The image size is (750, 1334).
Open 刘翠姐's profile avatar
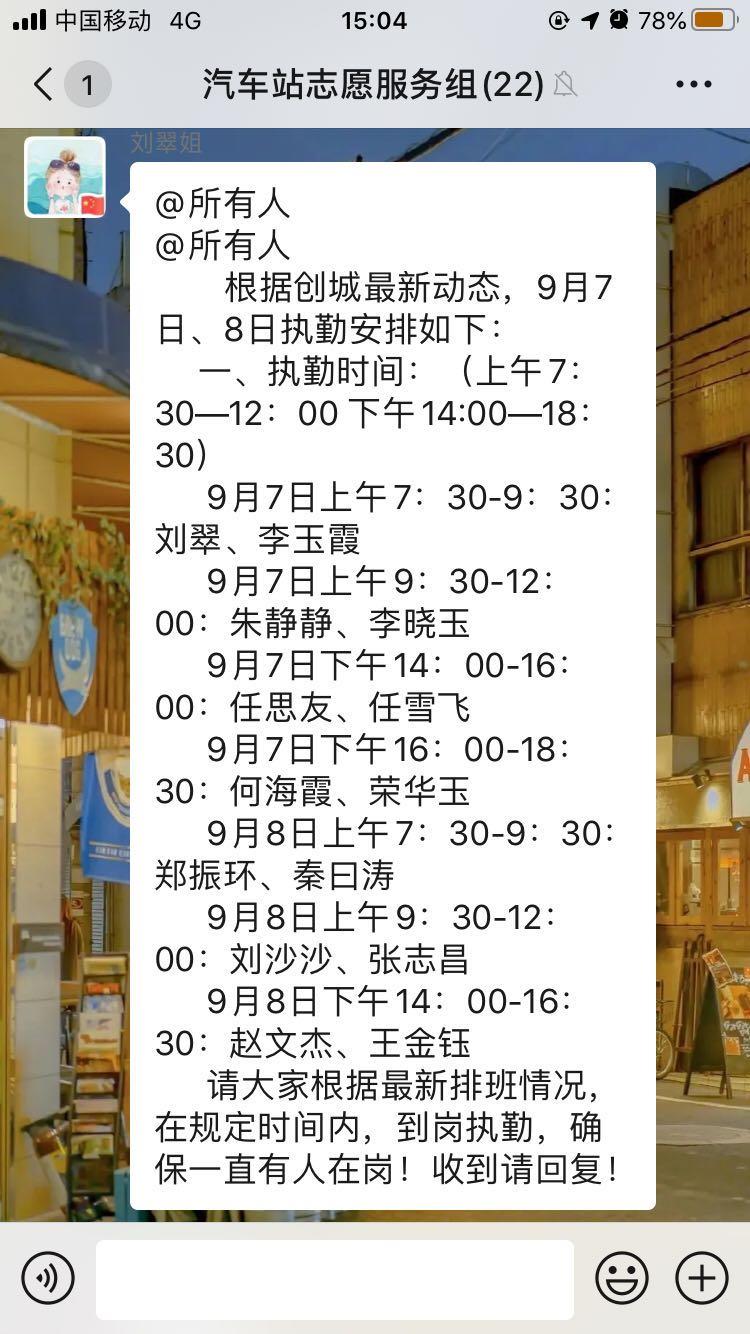(65, 177)
